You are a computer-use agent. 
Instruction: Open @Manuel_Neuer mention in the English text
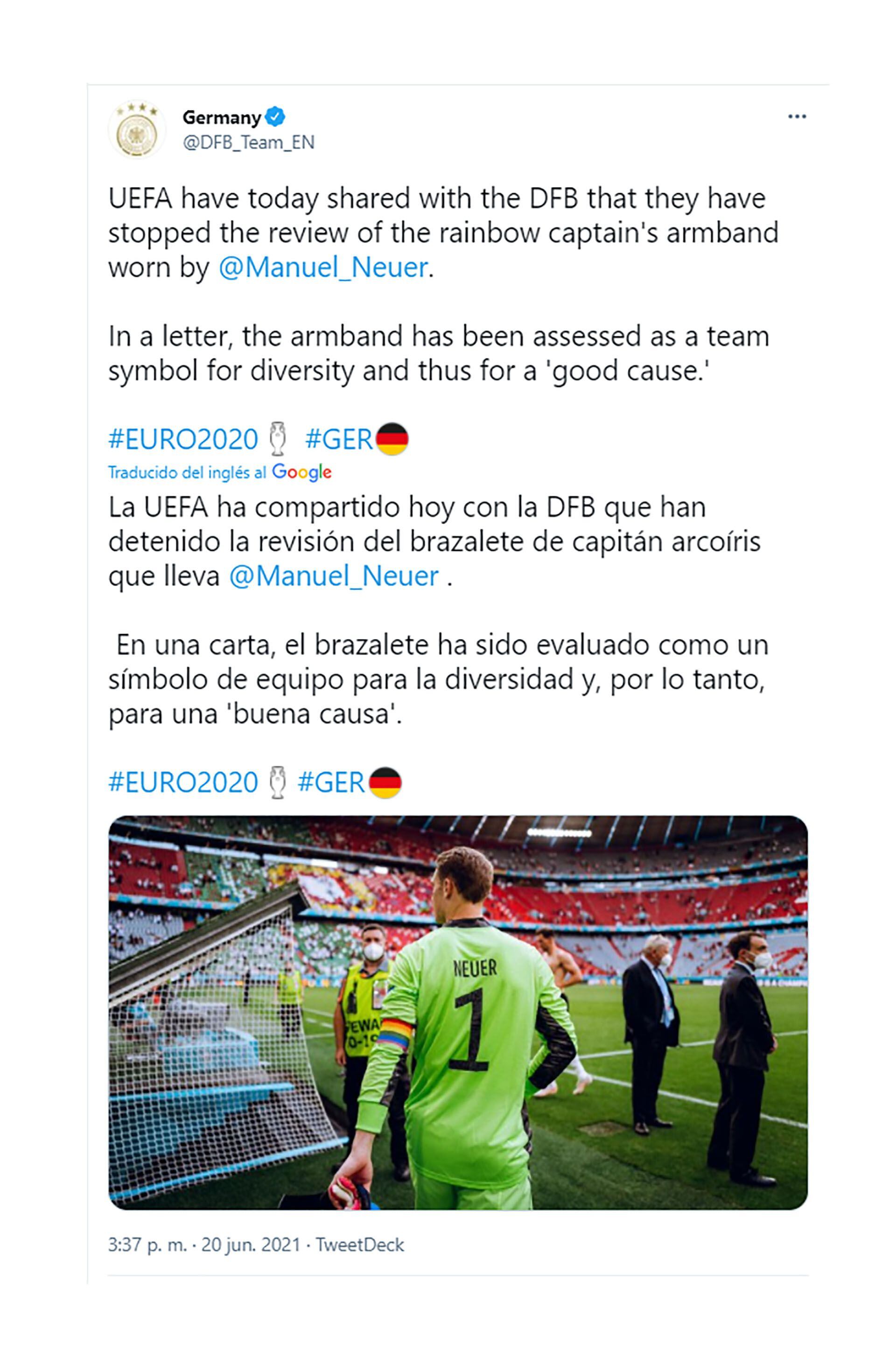[323, 267]
